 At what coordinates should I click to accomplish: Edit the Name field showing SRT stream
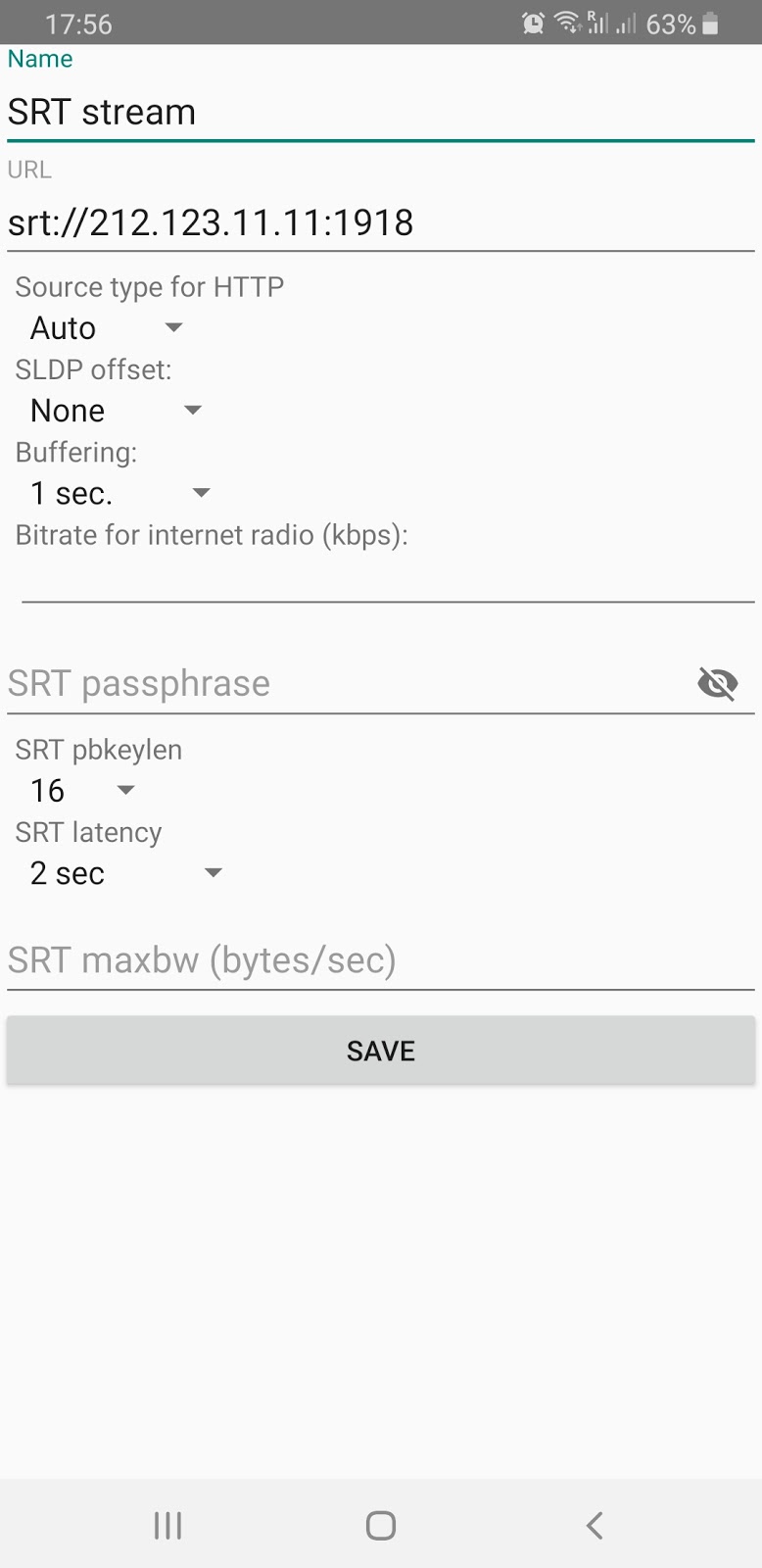380,113
